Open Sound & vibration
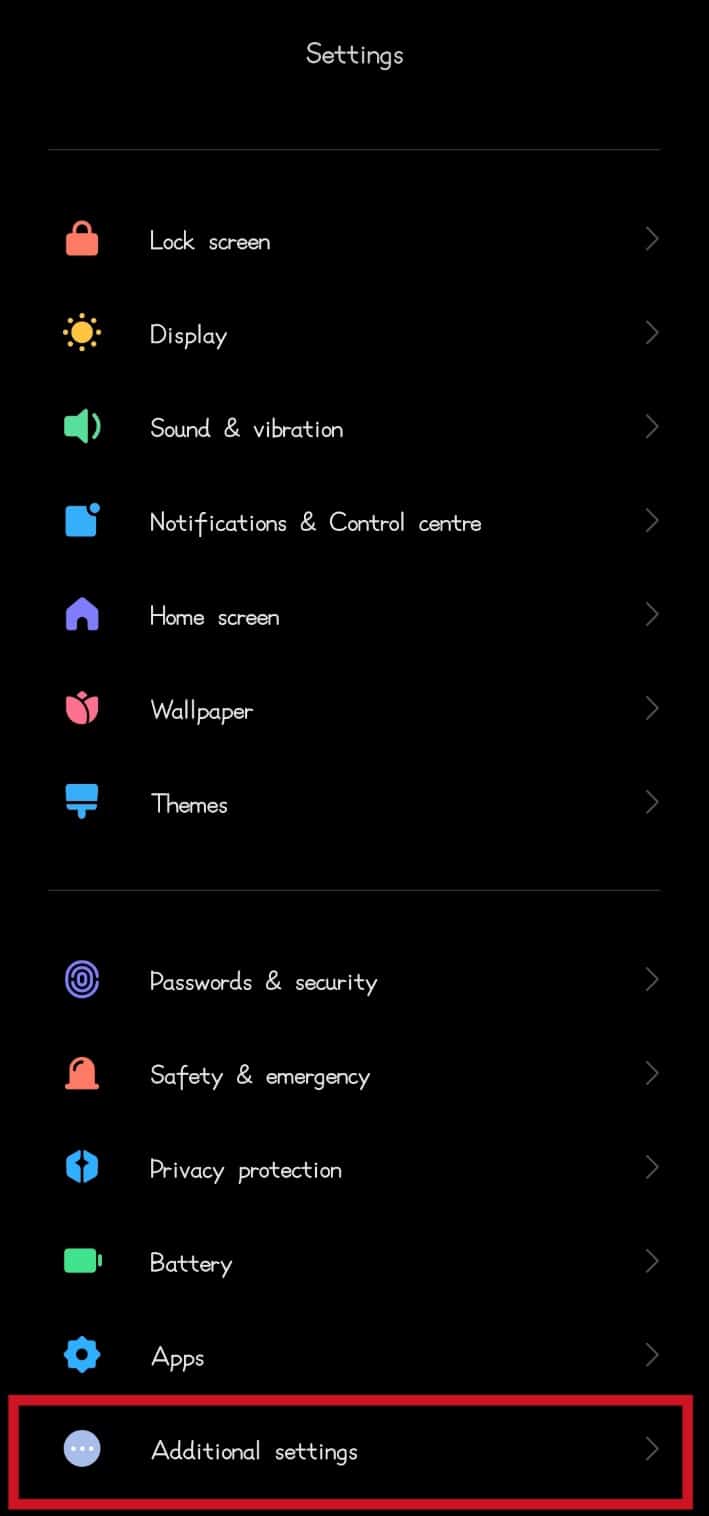 coord(246,429)
